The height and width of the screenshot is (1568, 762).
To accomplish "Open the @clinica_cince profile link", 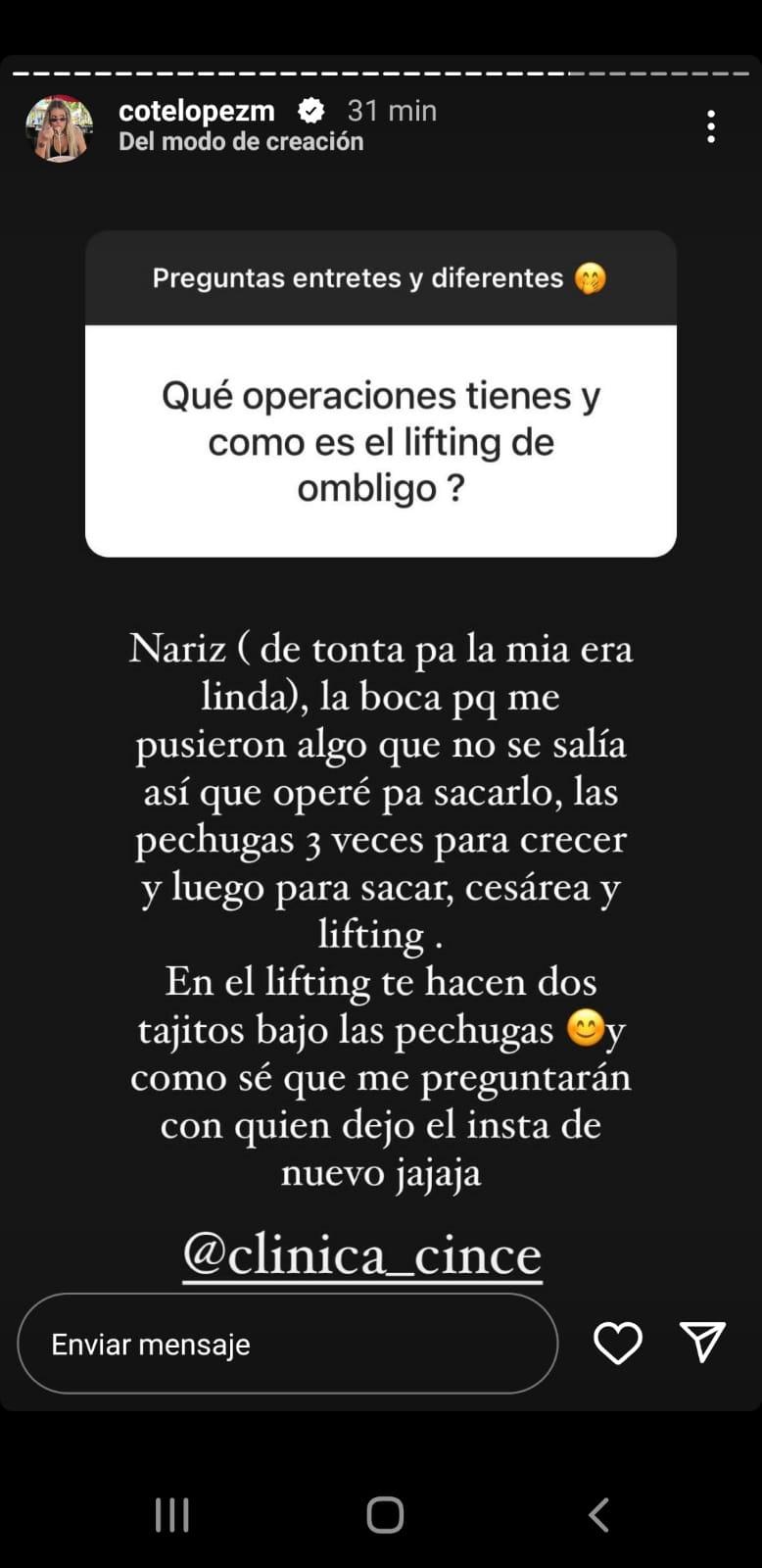I will point(361,1254).
